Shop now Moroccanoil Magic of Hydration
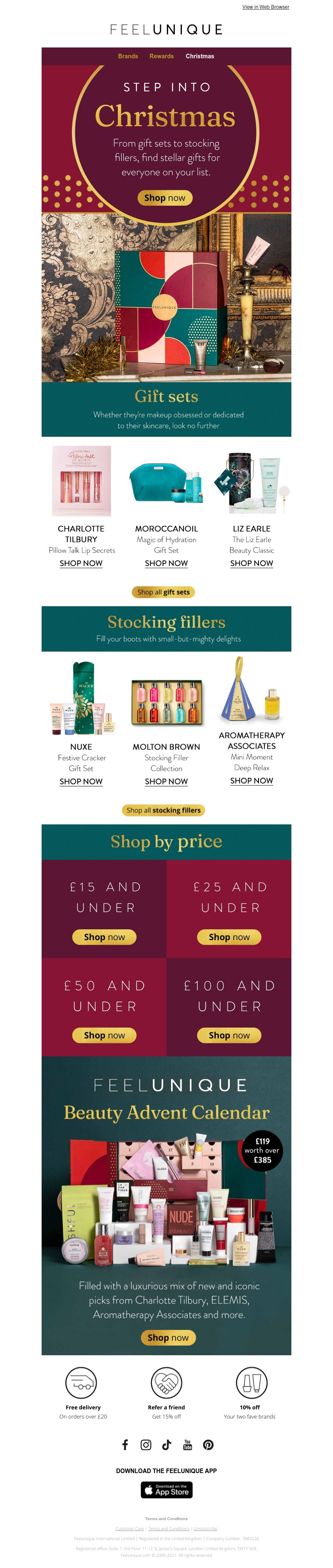Screen dimensions: 333x1568 [166, 563]
